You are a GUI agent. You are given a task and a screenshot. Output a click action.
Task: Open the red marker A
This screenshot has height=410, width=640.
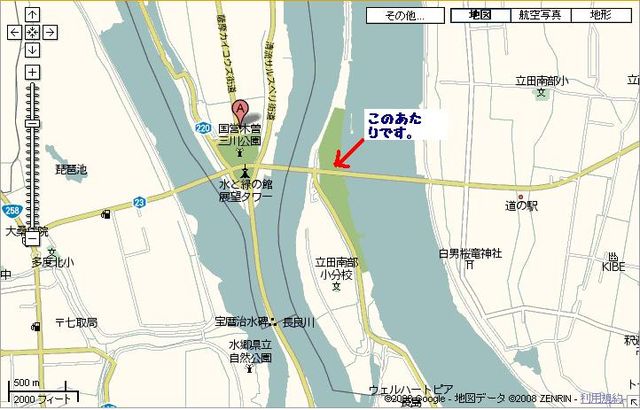pos(240,110)
